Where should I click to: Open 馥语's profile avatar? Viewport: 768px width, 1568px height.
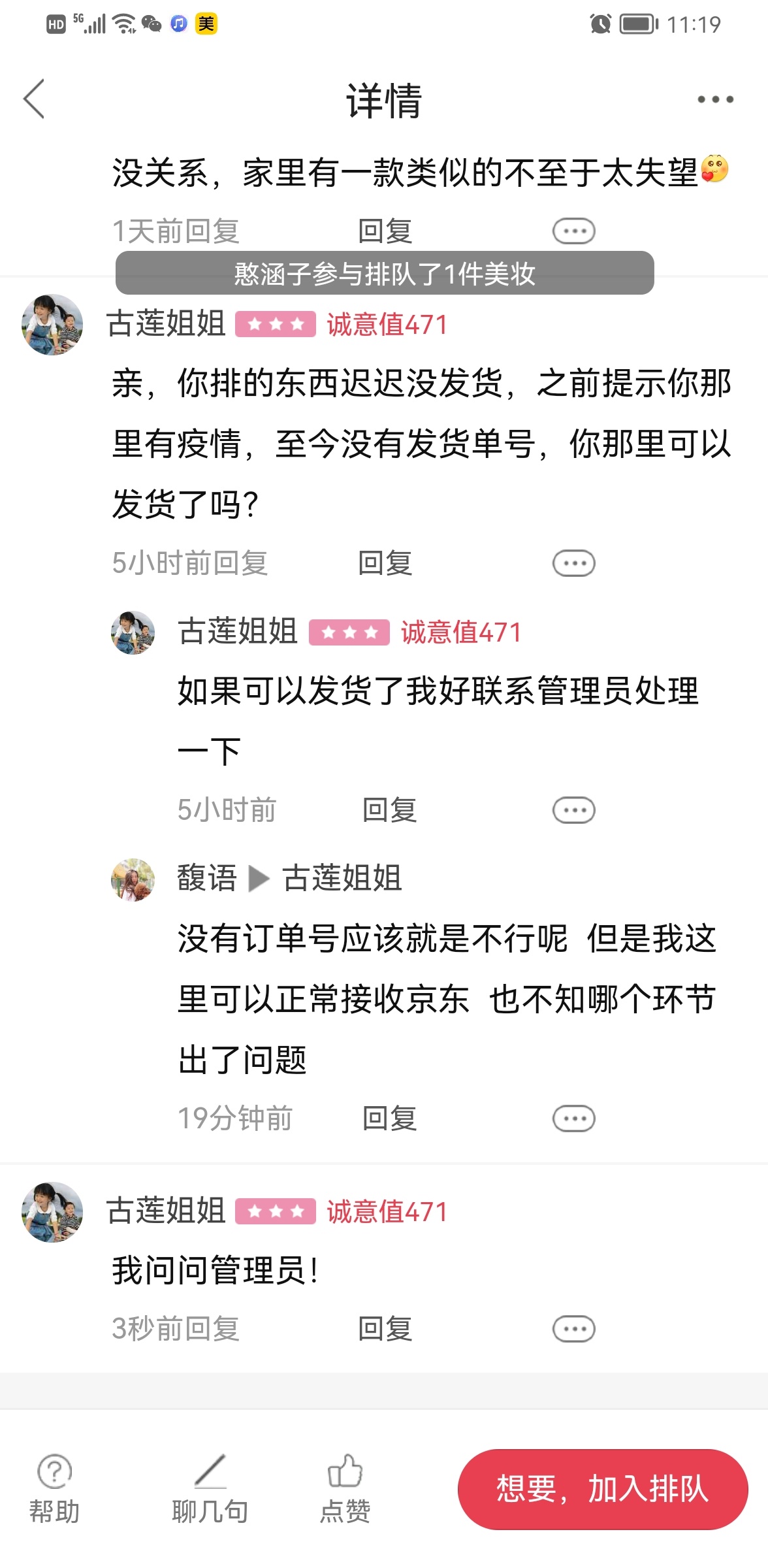(133, 879)
